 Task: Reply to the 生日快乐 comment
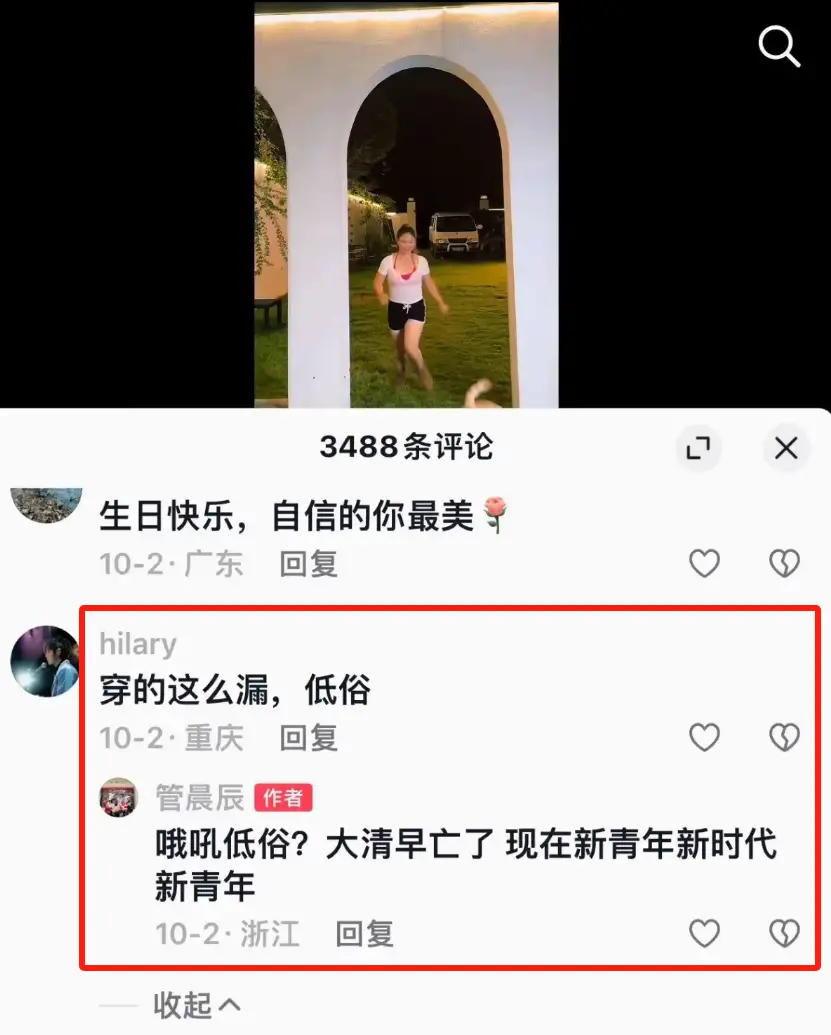308,564
